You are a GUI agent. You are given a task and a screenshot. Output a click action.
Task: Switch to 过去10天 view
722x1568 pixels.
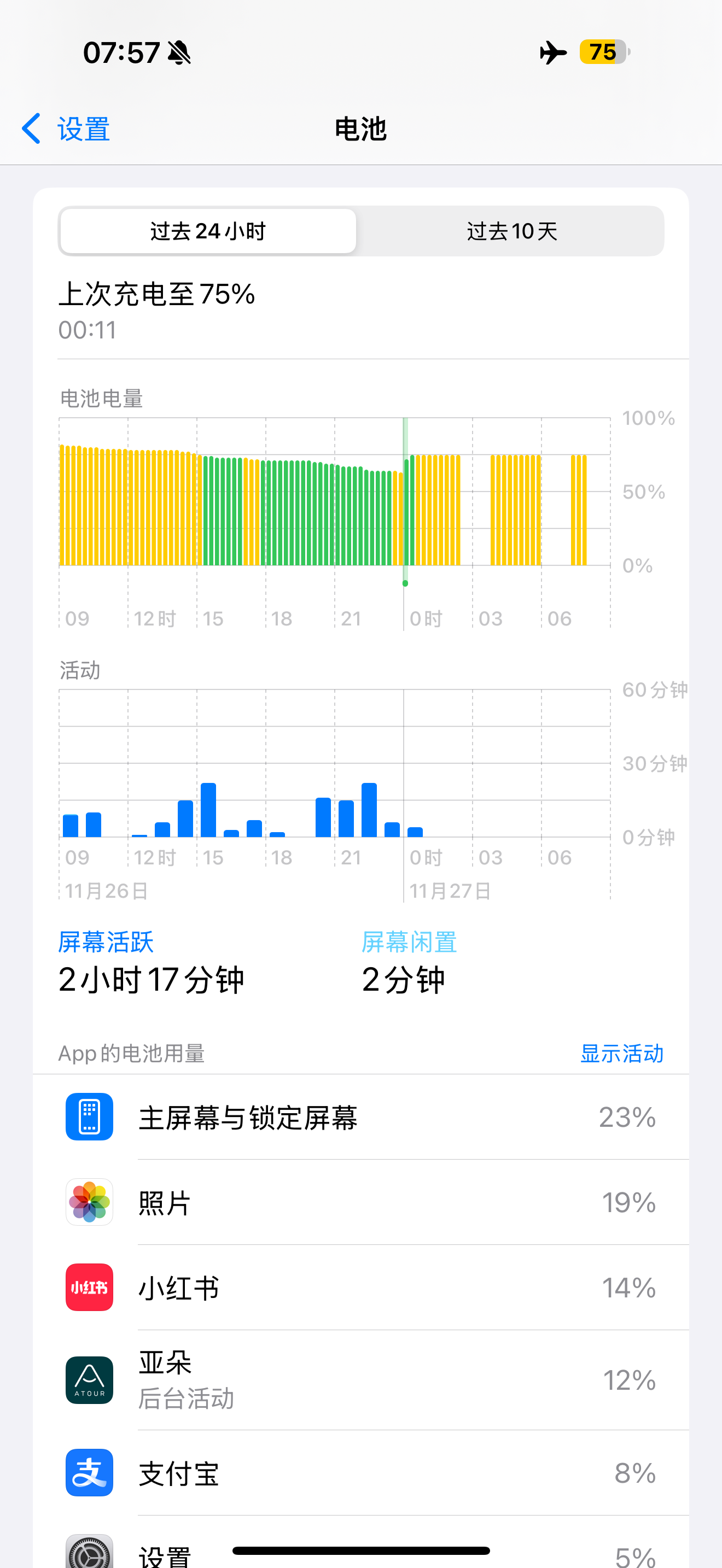511,231
